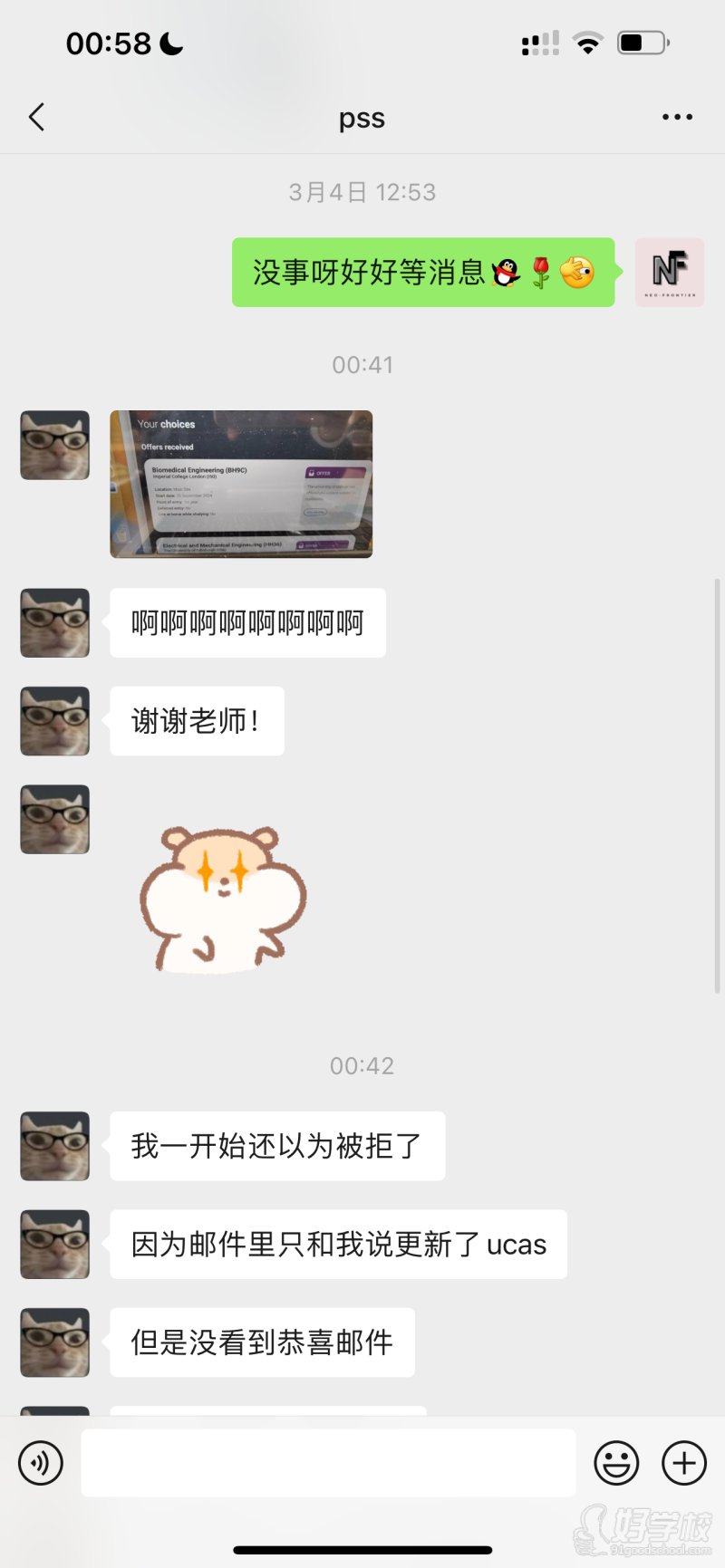The height and width of the screenshot is (1568, 725).
Task: Tap the message 我一开始还以为被拒了
Action: pos(276,1146)
